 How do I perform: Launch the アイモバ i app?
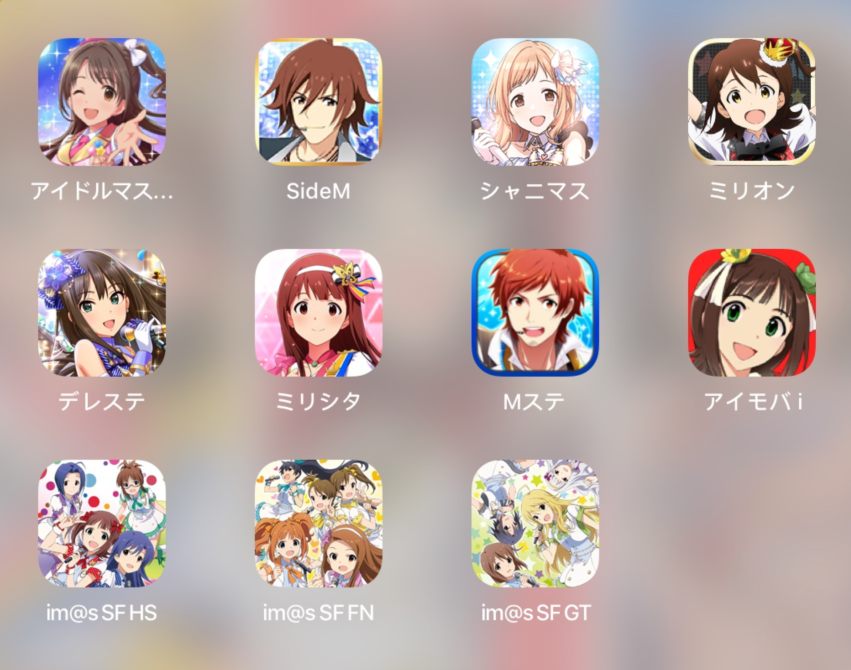click(752, 312)
